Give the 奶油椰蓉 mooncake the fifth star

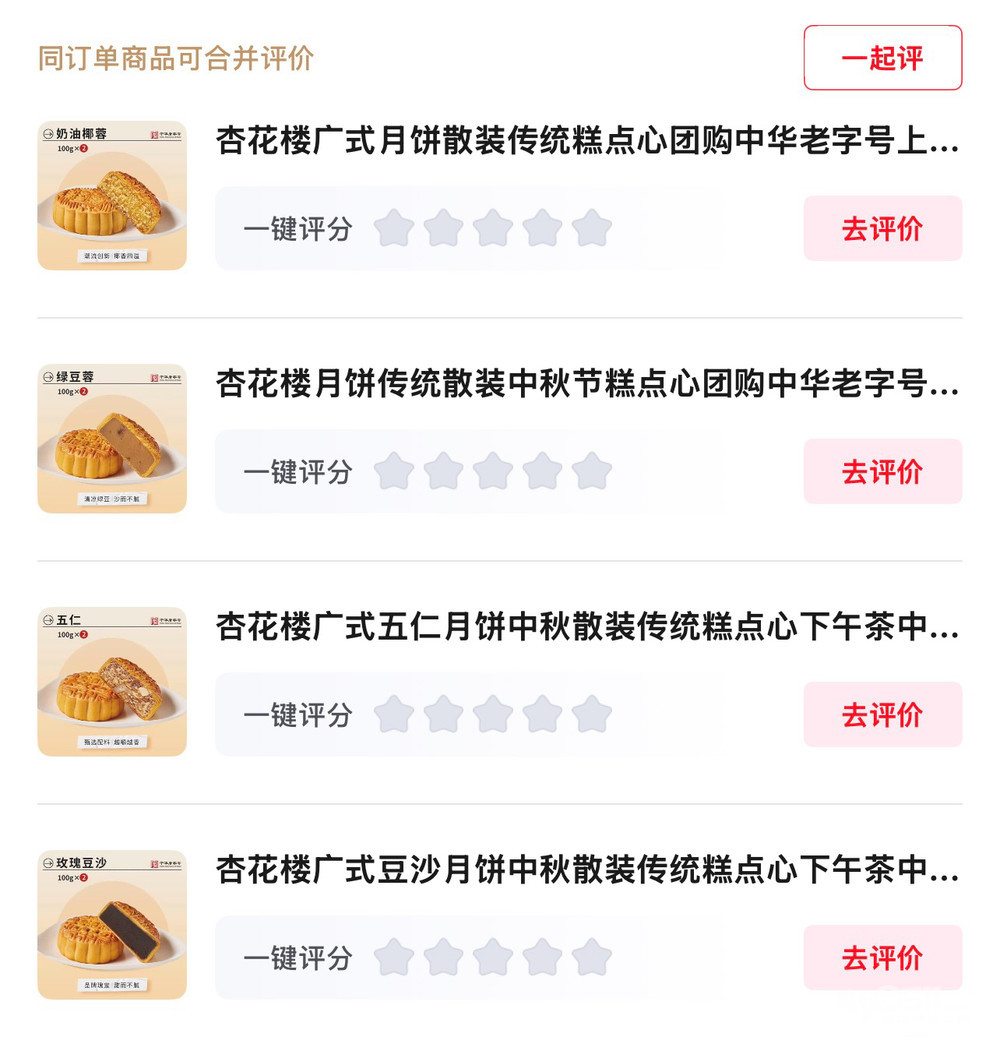coord(592,229)
